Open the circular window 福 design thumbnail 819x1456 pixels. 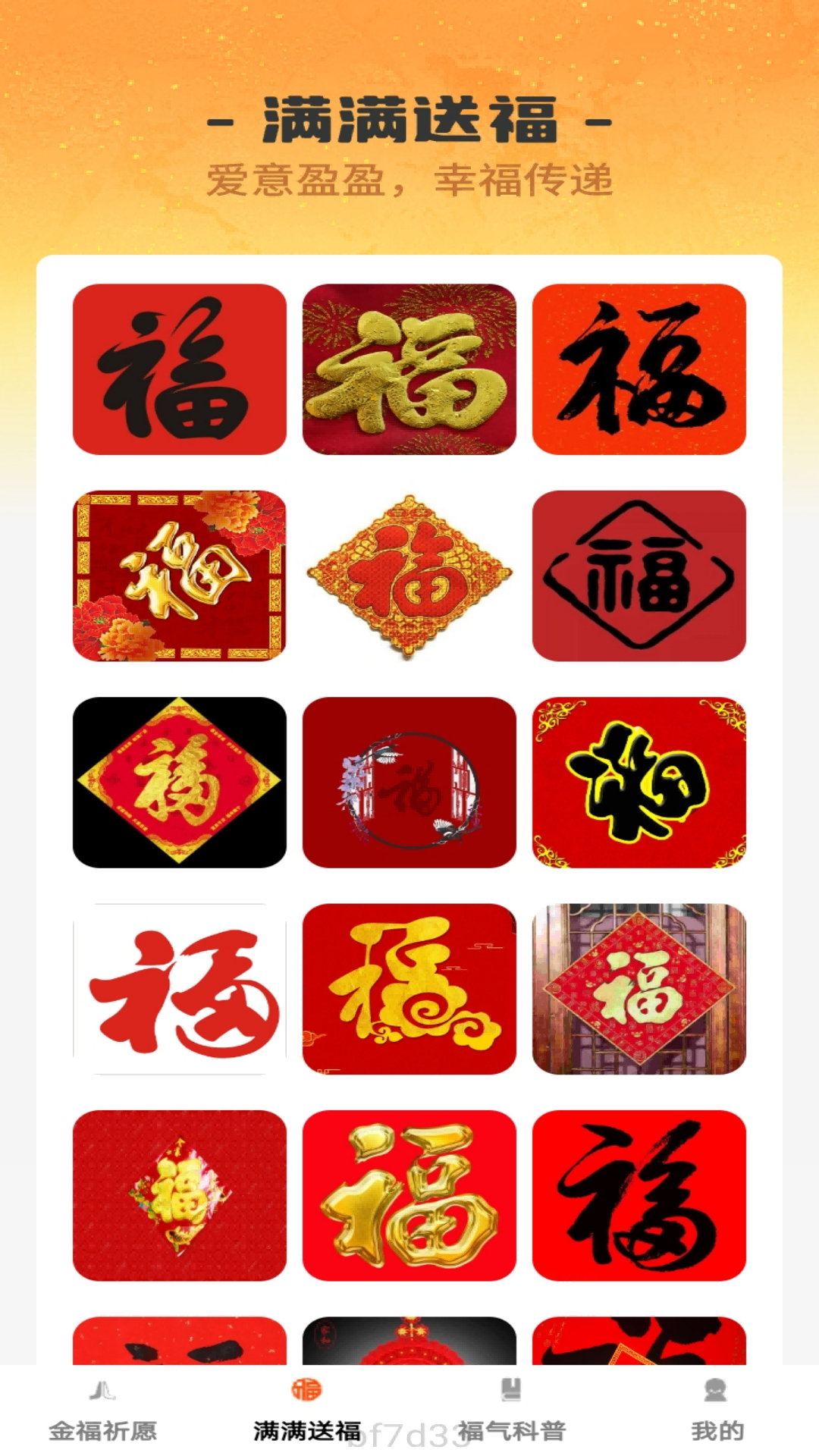tap(409, 786)
